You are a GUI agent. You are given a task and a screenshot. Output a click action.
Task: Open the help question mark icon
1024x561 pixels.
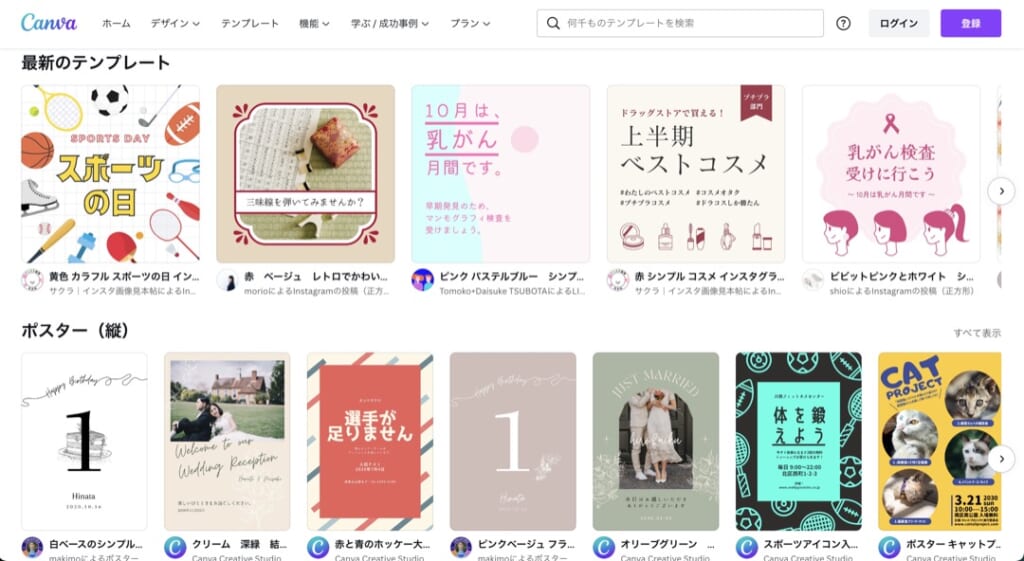click(x=843, y=23)
